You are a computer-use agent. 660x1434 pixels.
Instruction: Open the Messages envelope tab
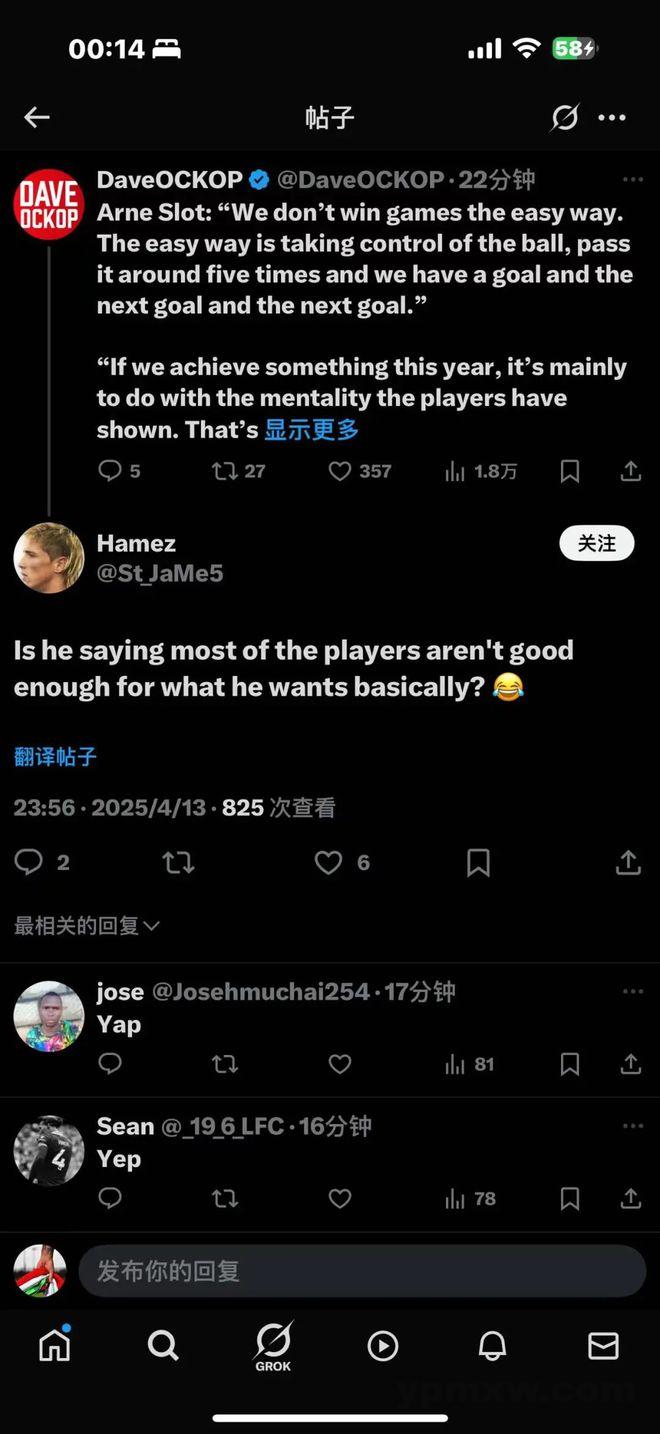coord(603,1346)
